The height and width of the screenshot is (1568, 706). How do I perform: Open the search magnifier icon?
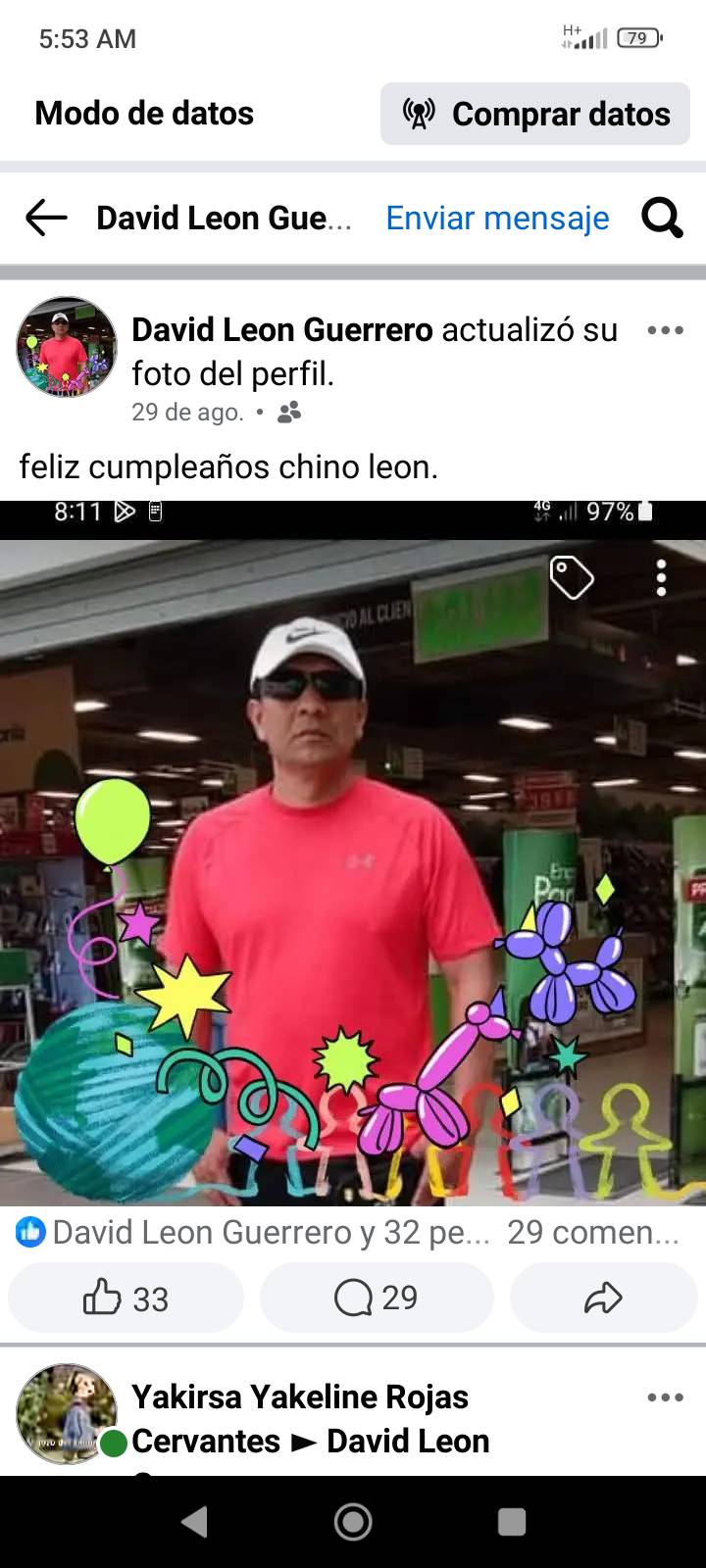pyautogui.click(x=662, y=218)
